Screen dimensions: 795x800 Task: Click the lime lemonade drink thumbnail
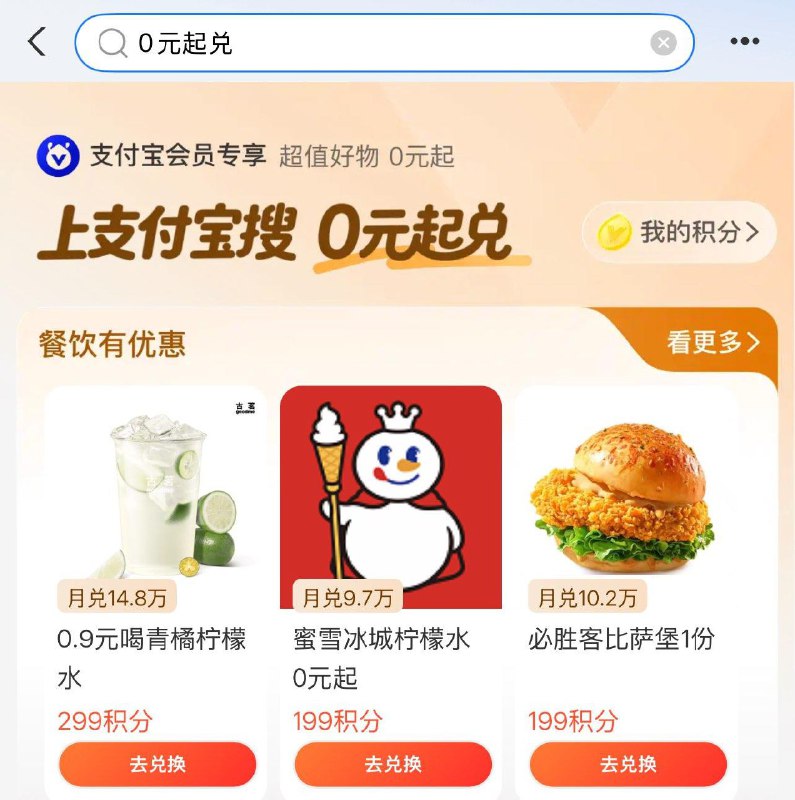pos(156,492)
